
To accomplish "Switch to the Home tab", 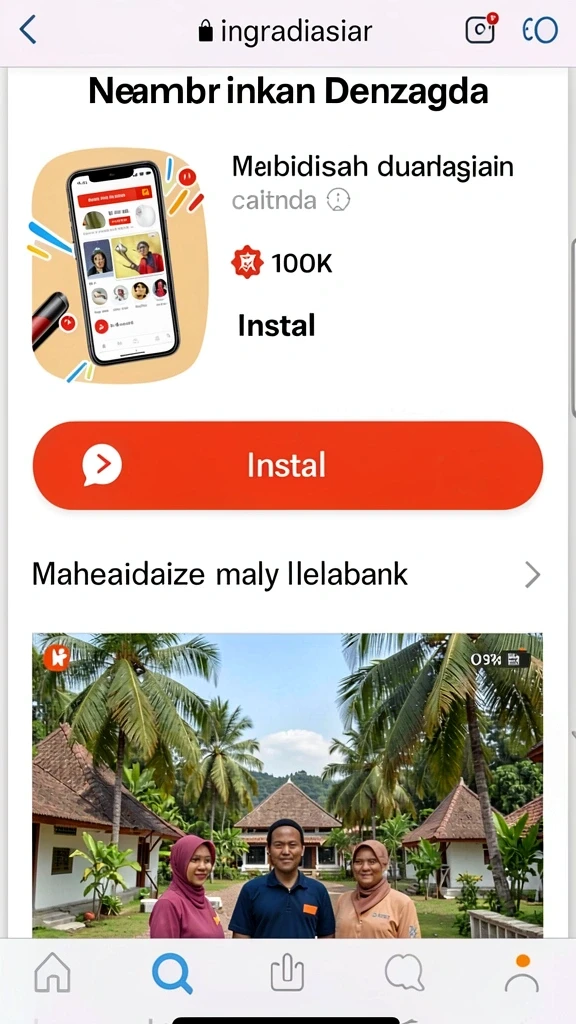I will (x=52, y=973).
